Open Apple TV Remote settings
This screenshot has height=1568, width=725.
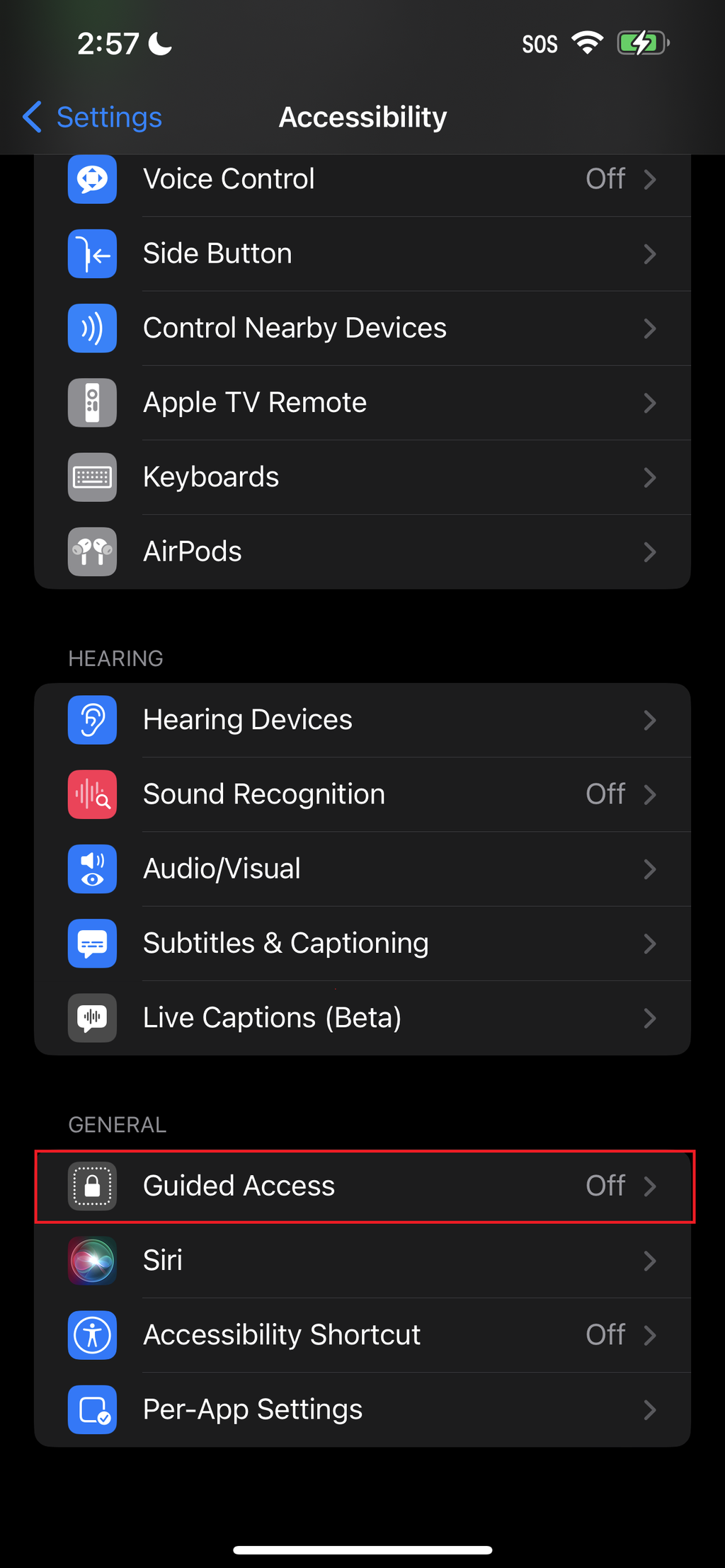362,403
